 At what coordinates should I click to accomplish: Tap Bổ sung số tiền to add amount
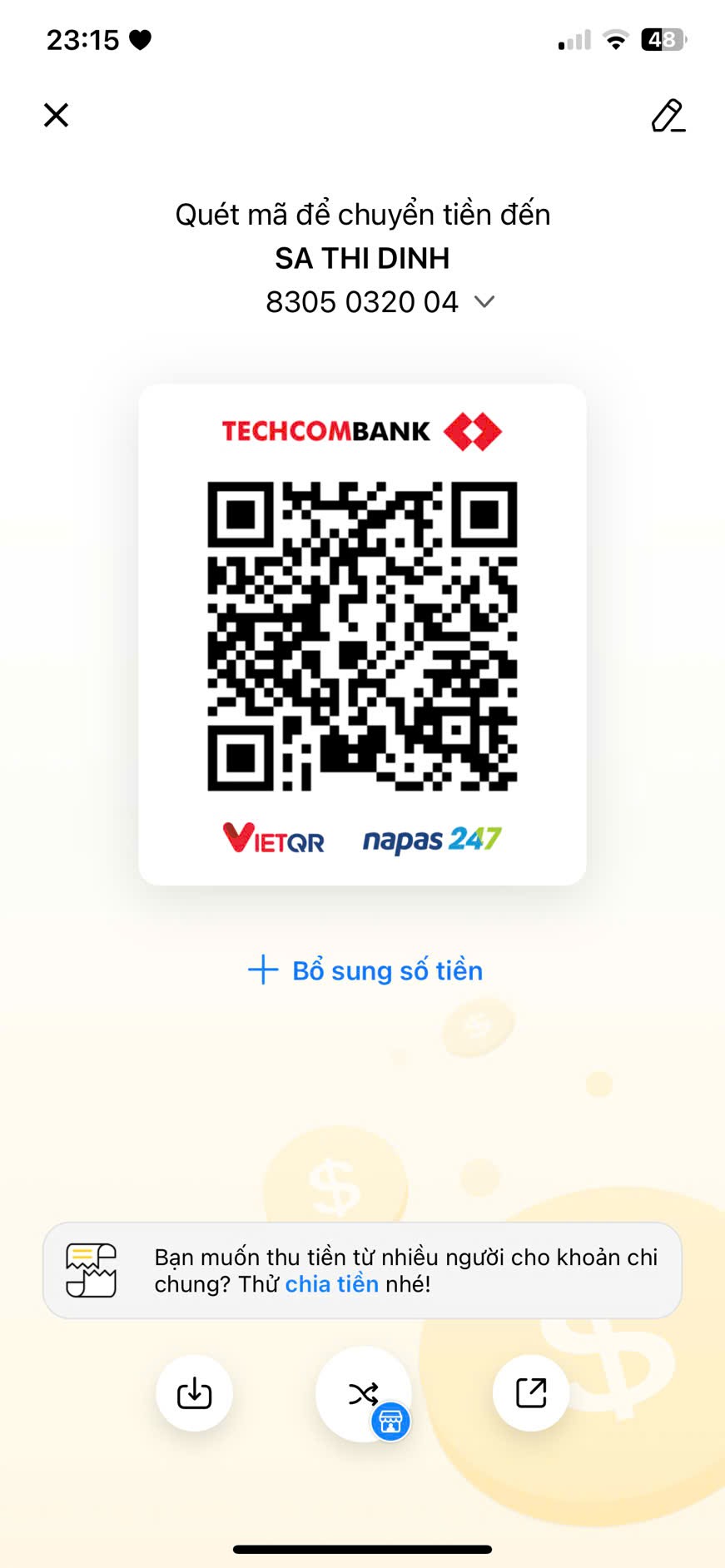click(365, 970)
